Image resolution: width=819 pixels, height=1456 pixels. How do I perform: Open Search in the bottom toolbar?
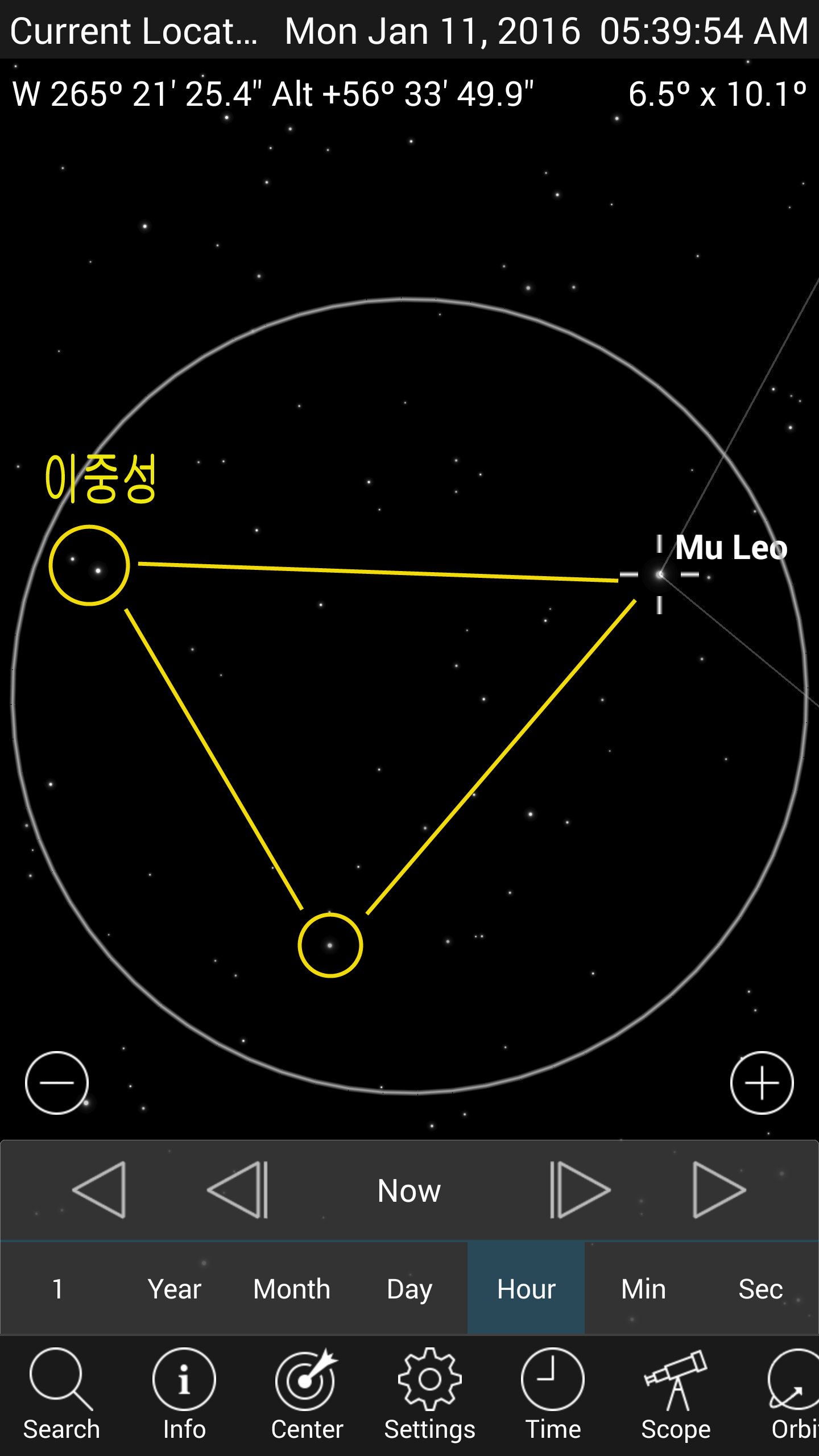point(61,1393)
